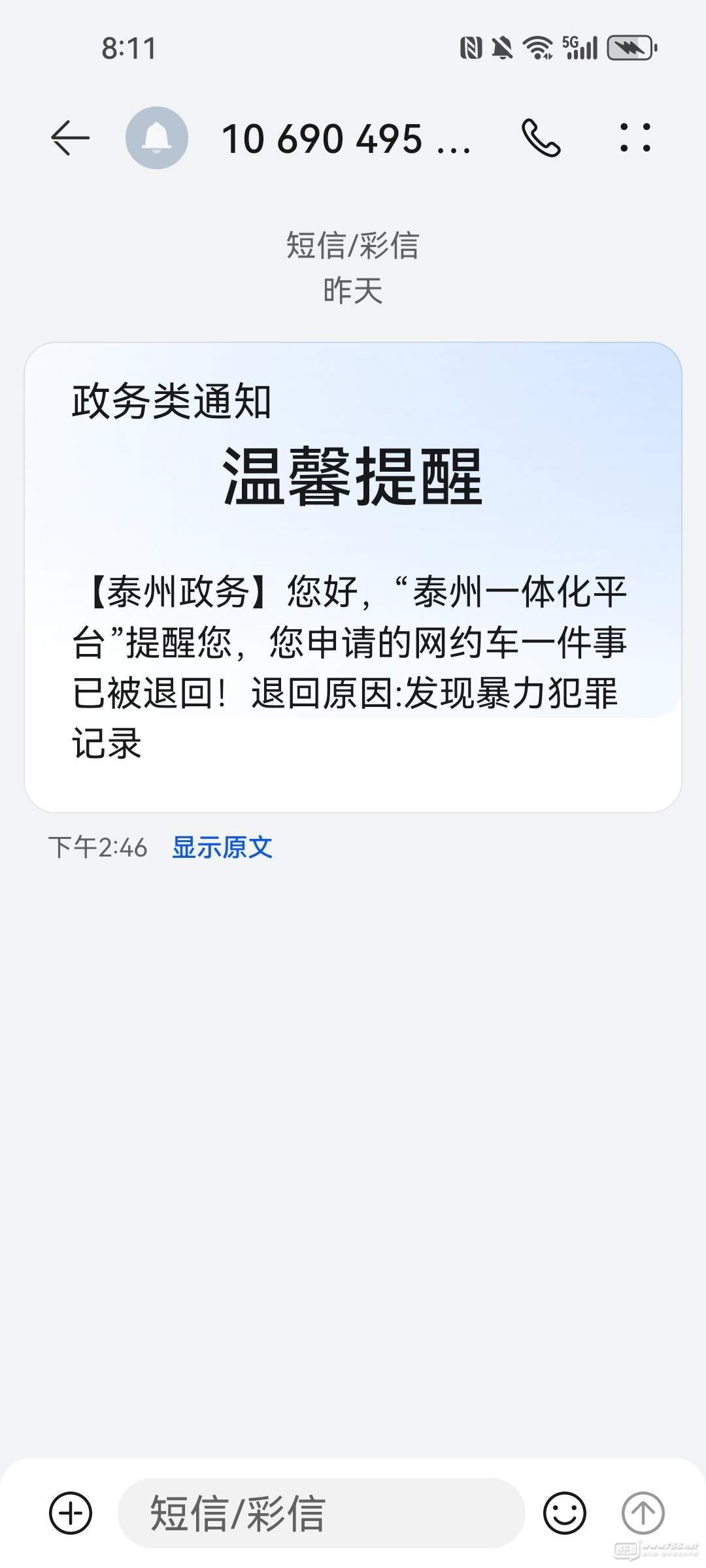Open the emoji picker
Image resolution: width=706 pixels, height=1568 pixels.
click(565, 1513)
